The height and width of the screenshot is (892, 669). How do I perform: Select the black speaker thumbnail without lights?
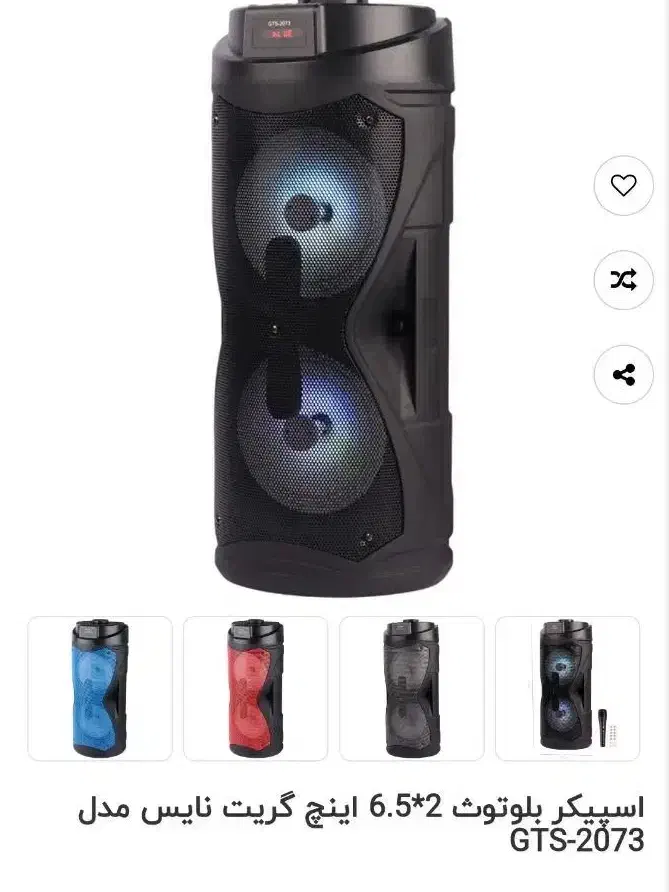[412, 688]
